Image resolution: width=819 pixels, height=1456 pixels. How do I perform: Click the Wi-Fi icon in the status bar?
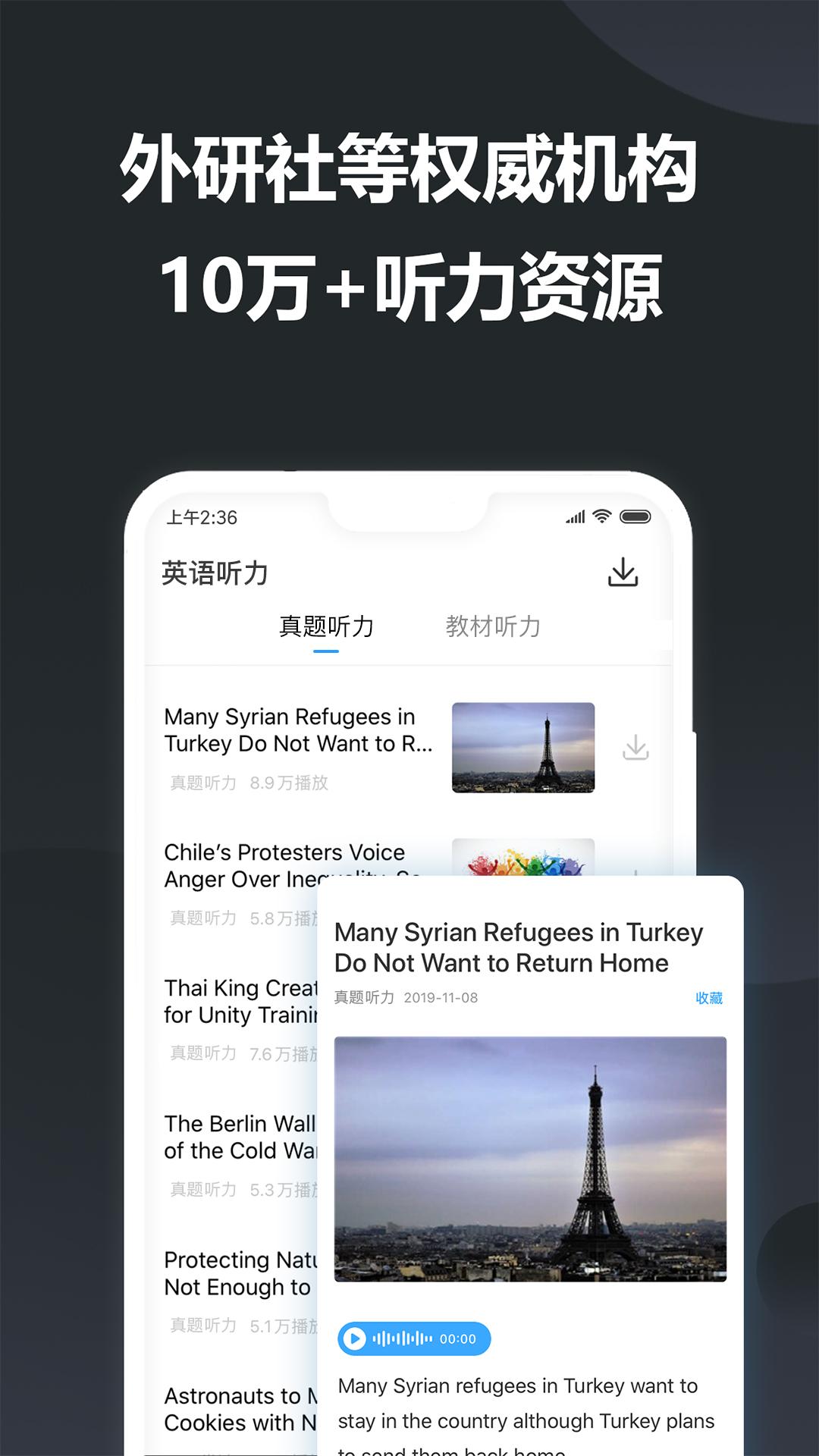pyautogui.click(x=601, y=515)
